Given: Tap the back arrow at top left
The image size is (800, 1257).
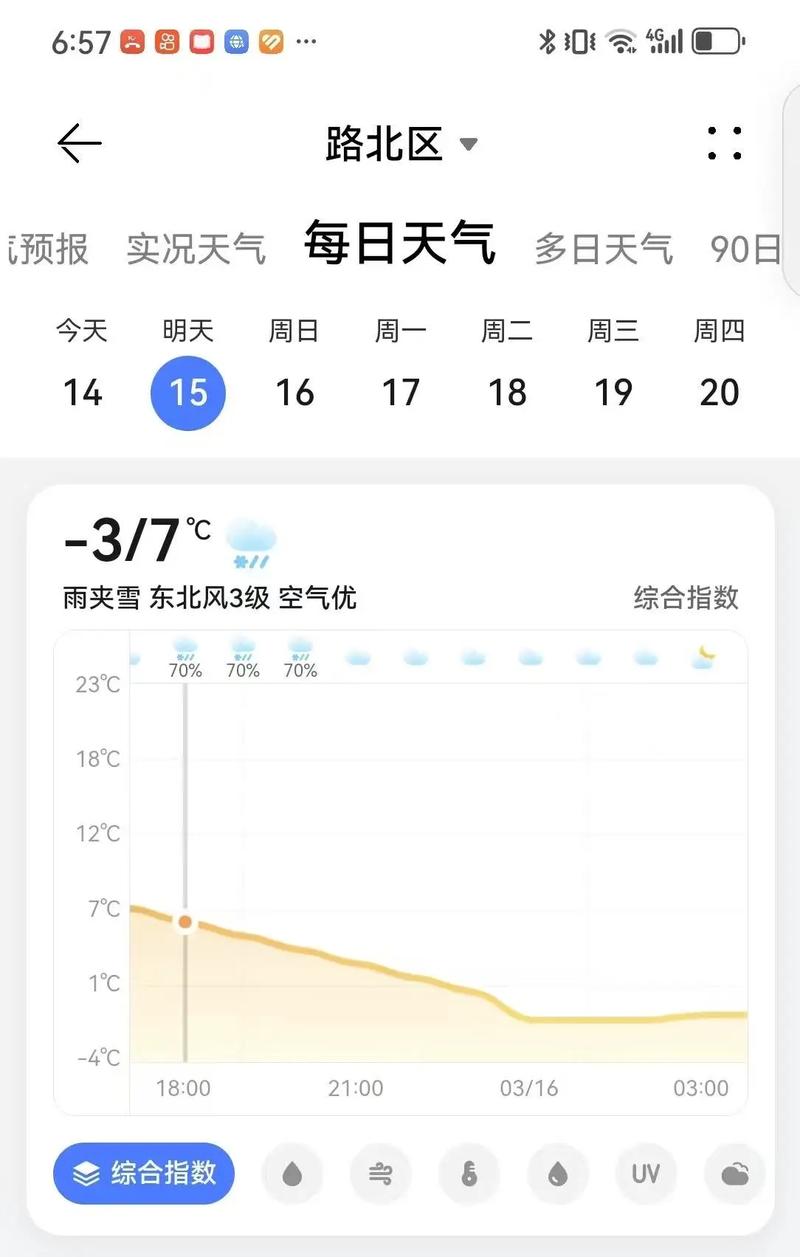Looking at the screenshot, I should point(78,143).
